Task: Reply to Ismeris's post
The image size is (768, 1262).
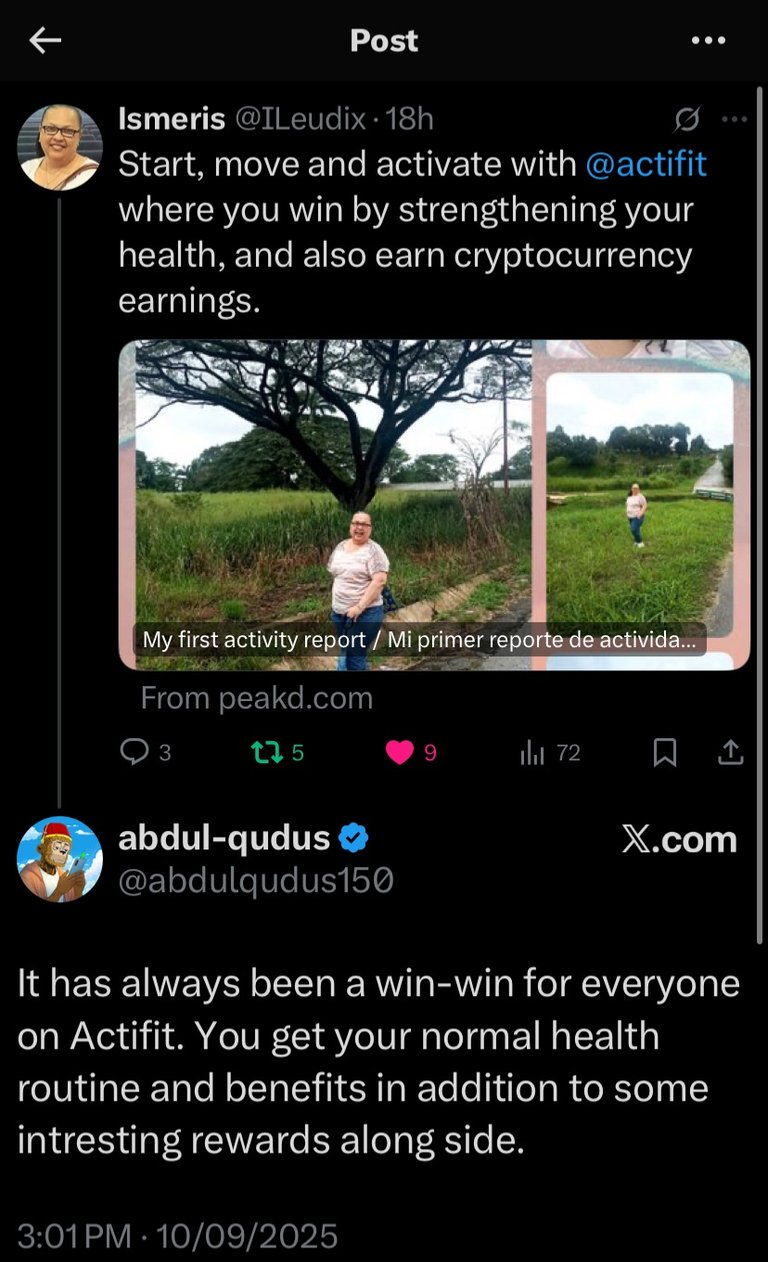Action: pos(133,752)
